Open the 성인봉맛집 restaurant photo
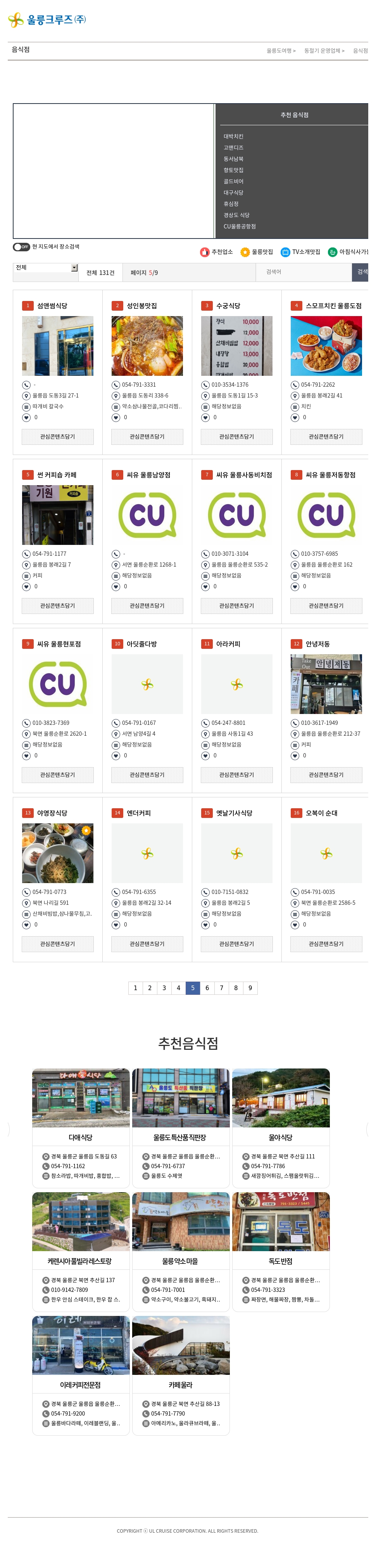Viewport: 376px width, 1568px height. 147,346
